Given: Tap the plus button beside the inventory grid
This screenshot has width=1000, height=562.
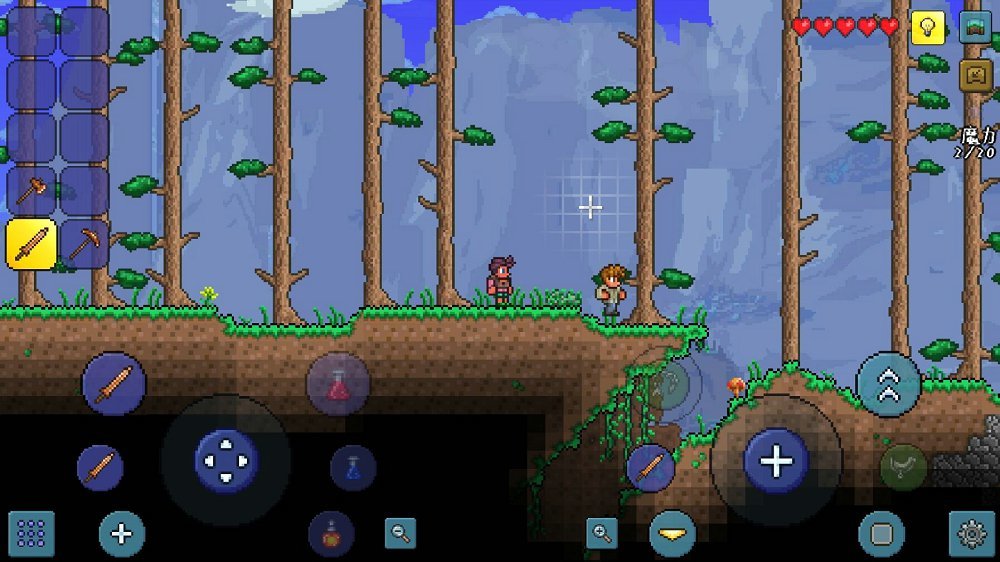Looking at the screenshot, I should pos(121,533).
